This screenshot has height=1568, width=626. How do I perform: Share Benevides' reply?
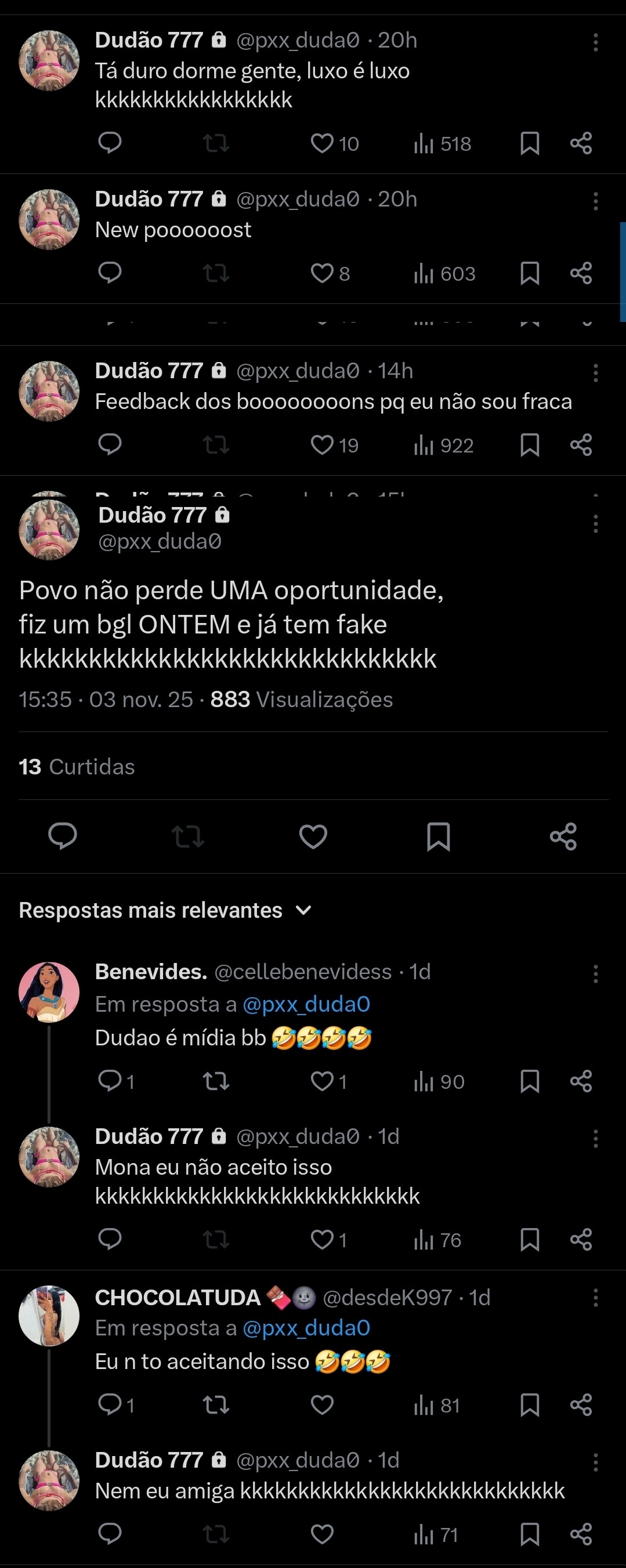[580, 1081]
